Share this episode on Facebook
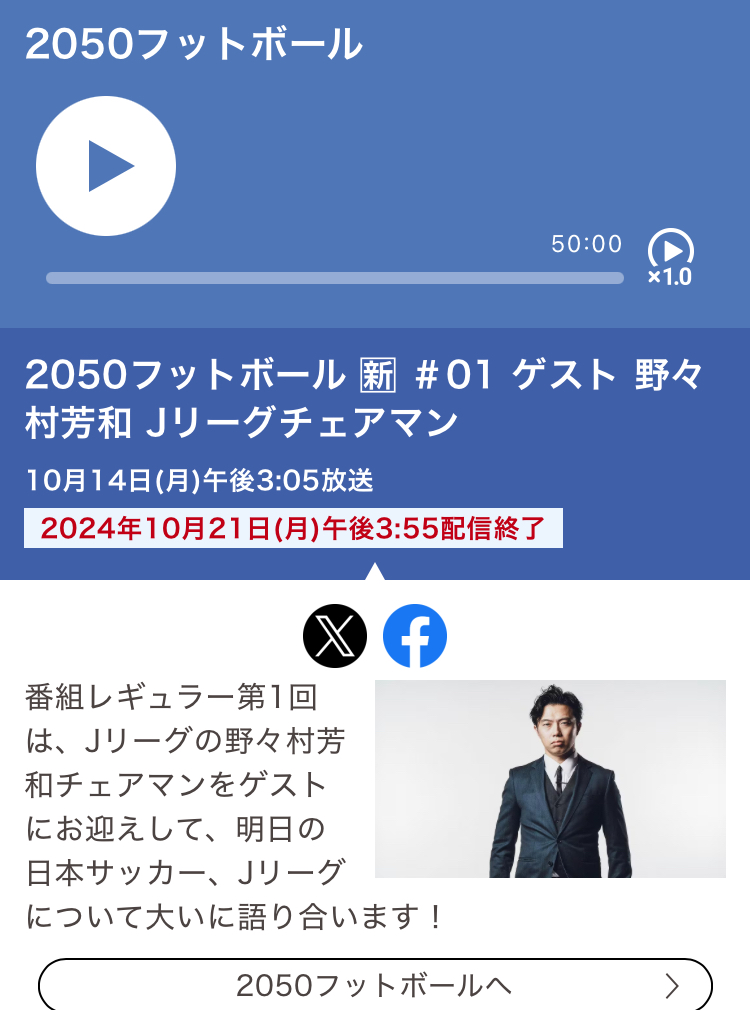This screenshot has width=750, height=1010. 415,636
